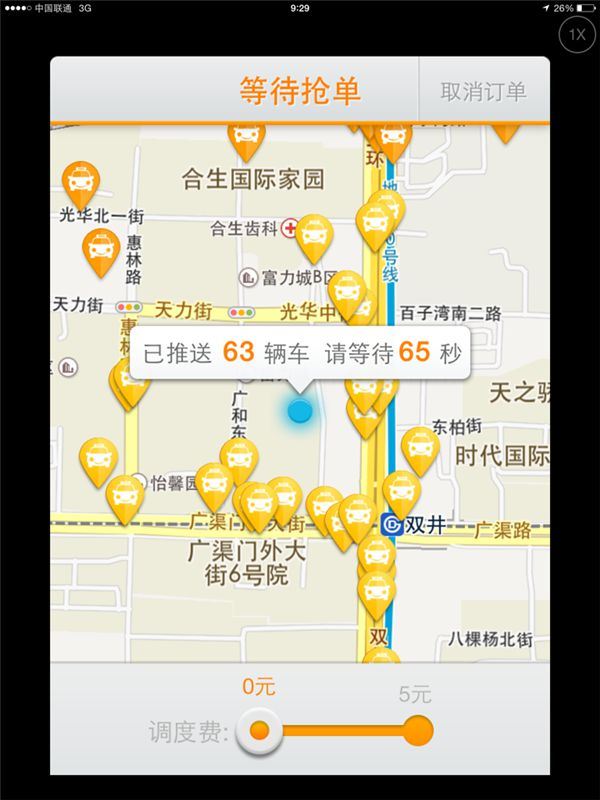Viewport: 600px width, 800px height.
Task: Toggle the 1X app scale button
Action: pos(577,35)
